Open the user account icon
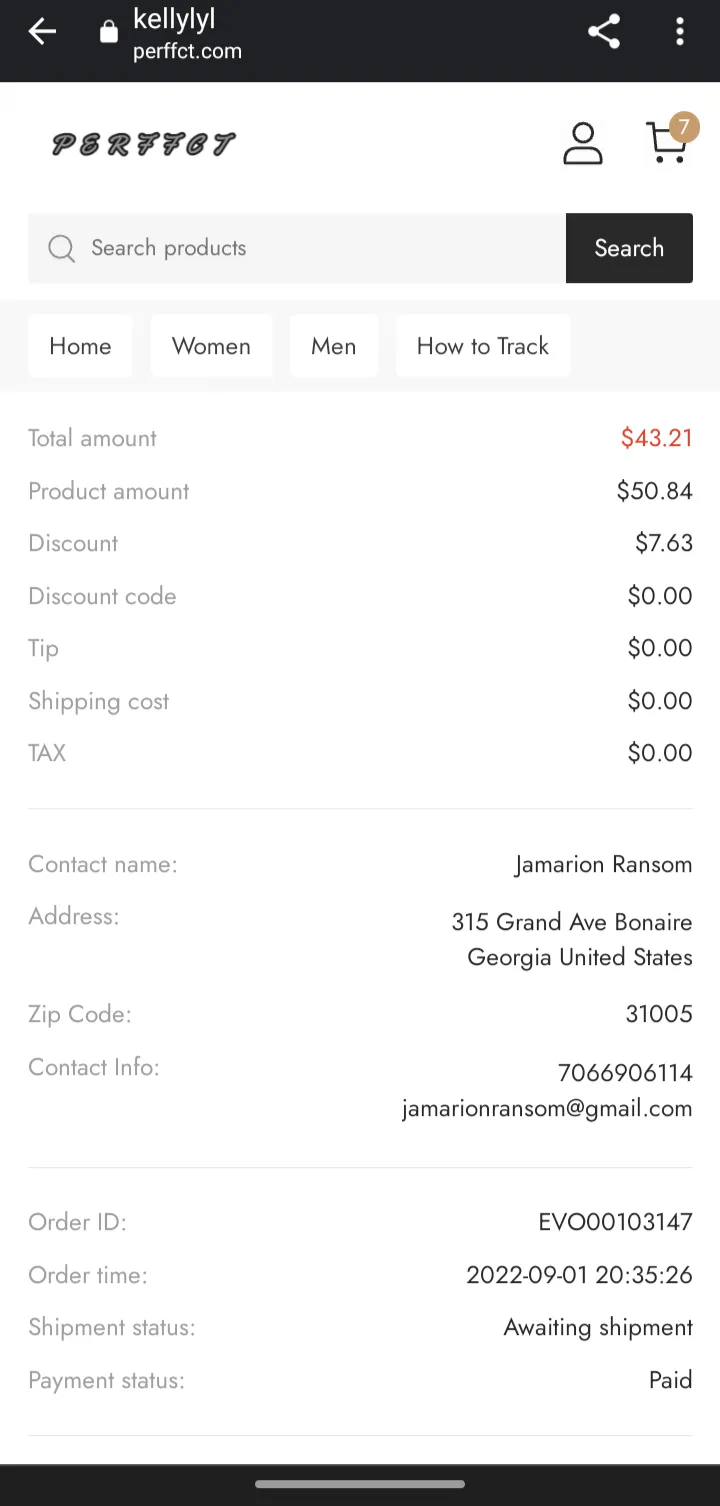This screenshot has width=720, height=1506. tap(583, 143)
